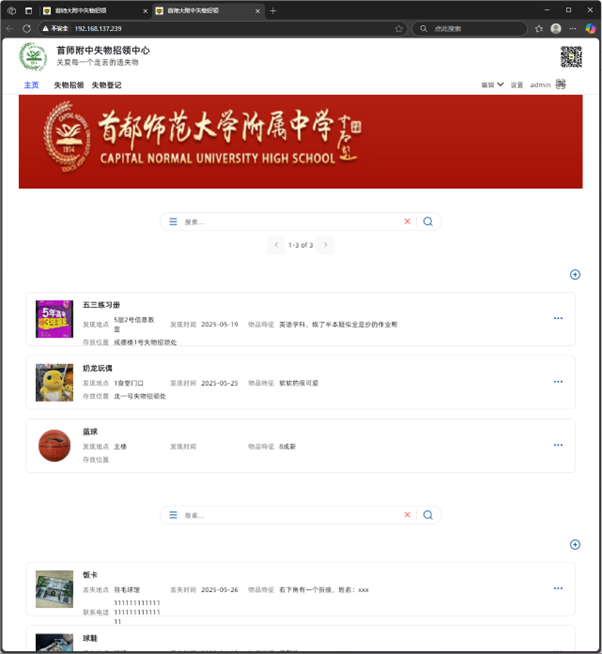Go to the previous page of results
This screenshot has width=602, height=654.
[x=276, y=245]
